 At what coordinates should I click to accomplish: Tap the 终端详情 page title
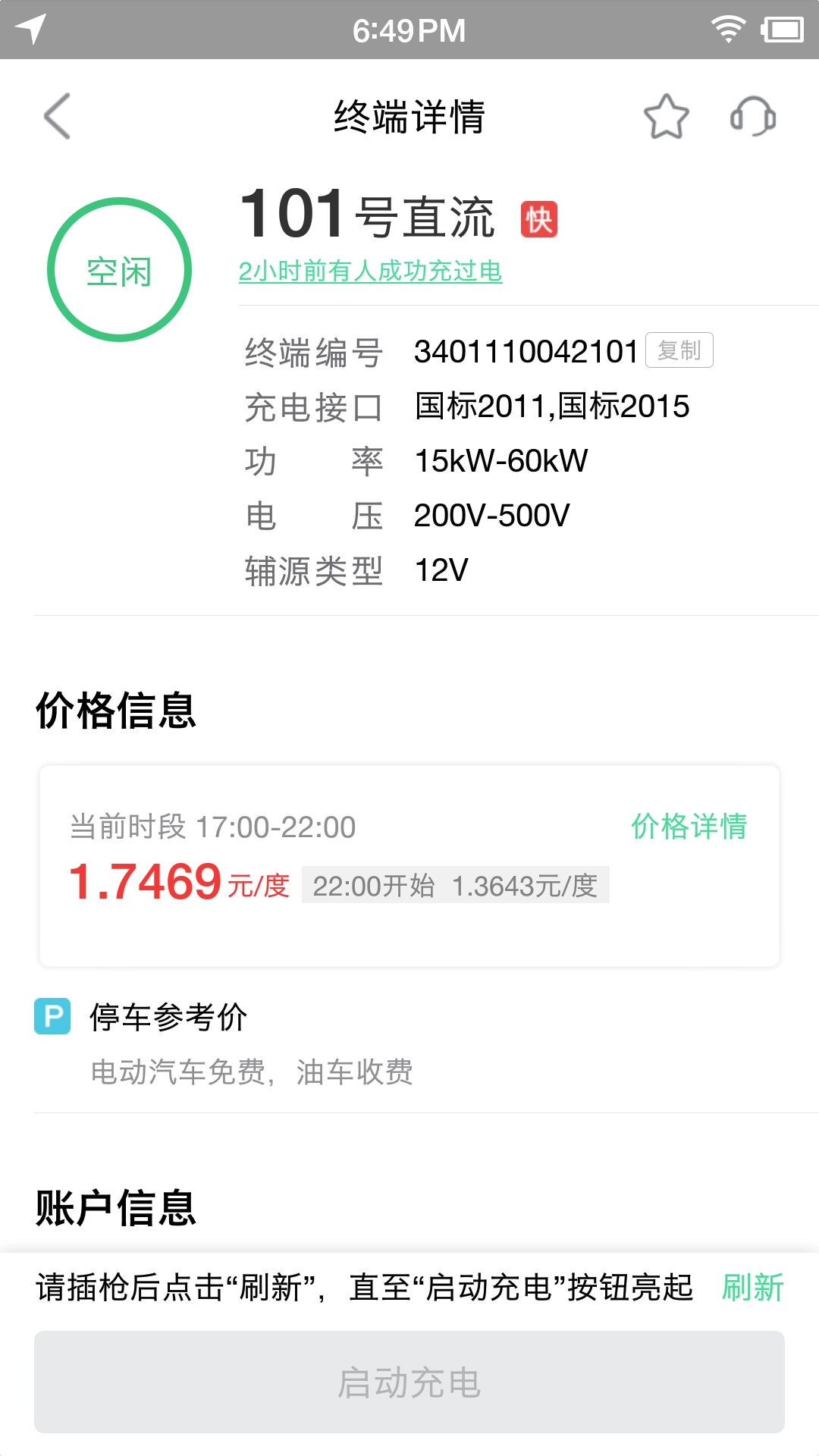[409, 118]
